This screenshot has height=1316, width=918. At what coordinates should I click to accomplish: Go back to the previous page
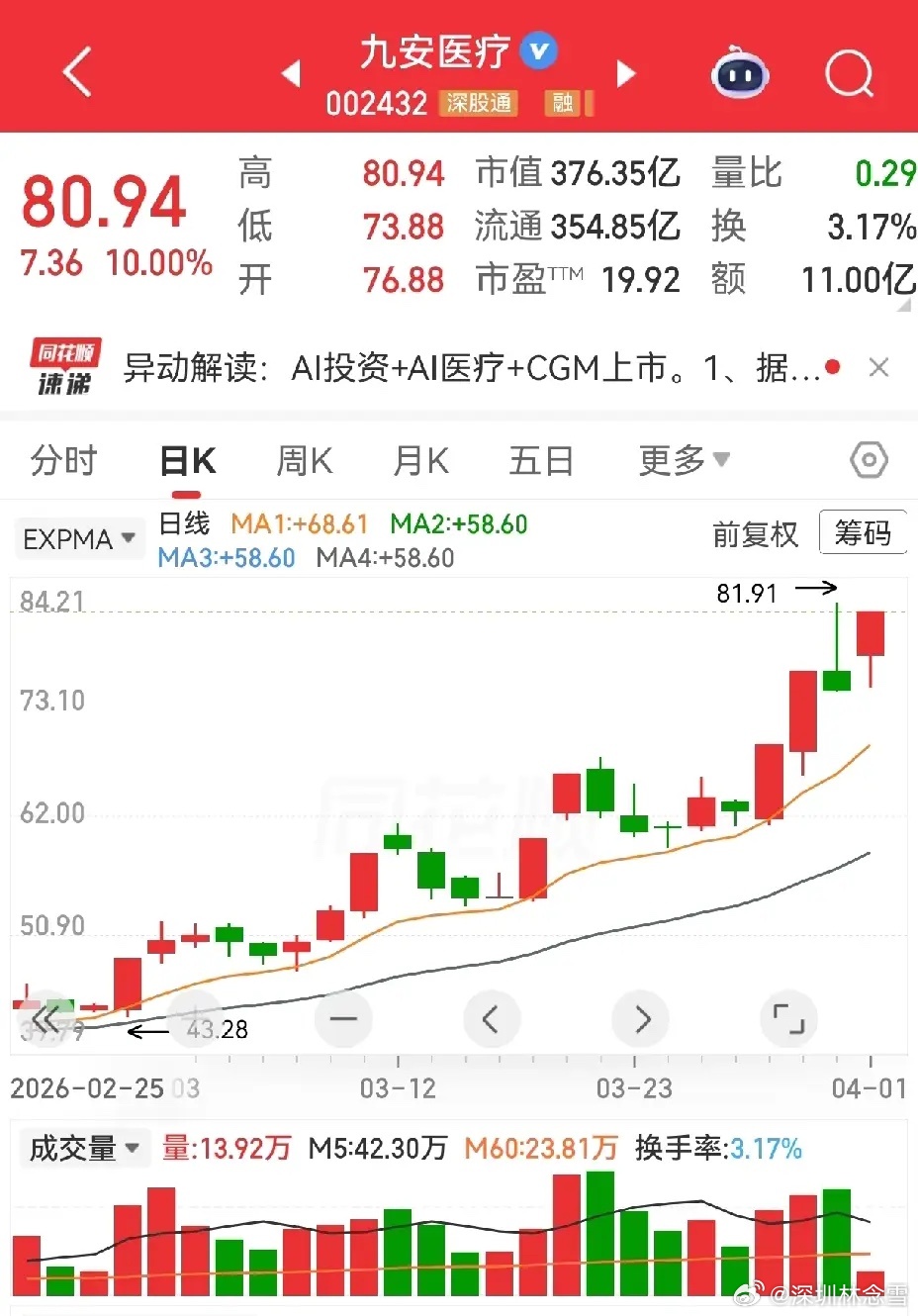tap(76, 72)
